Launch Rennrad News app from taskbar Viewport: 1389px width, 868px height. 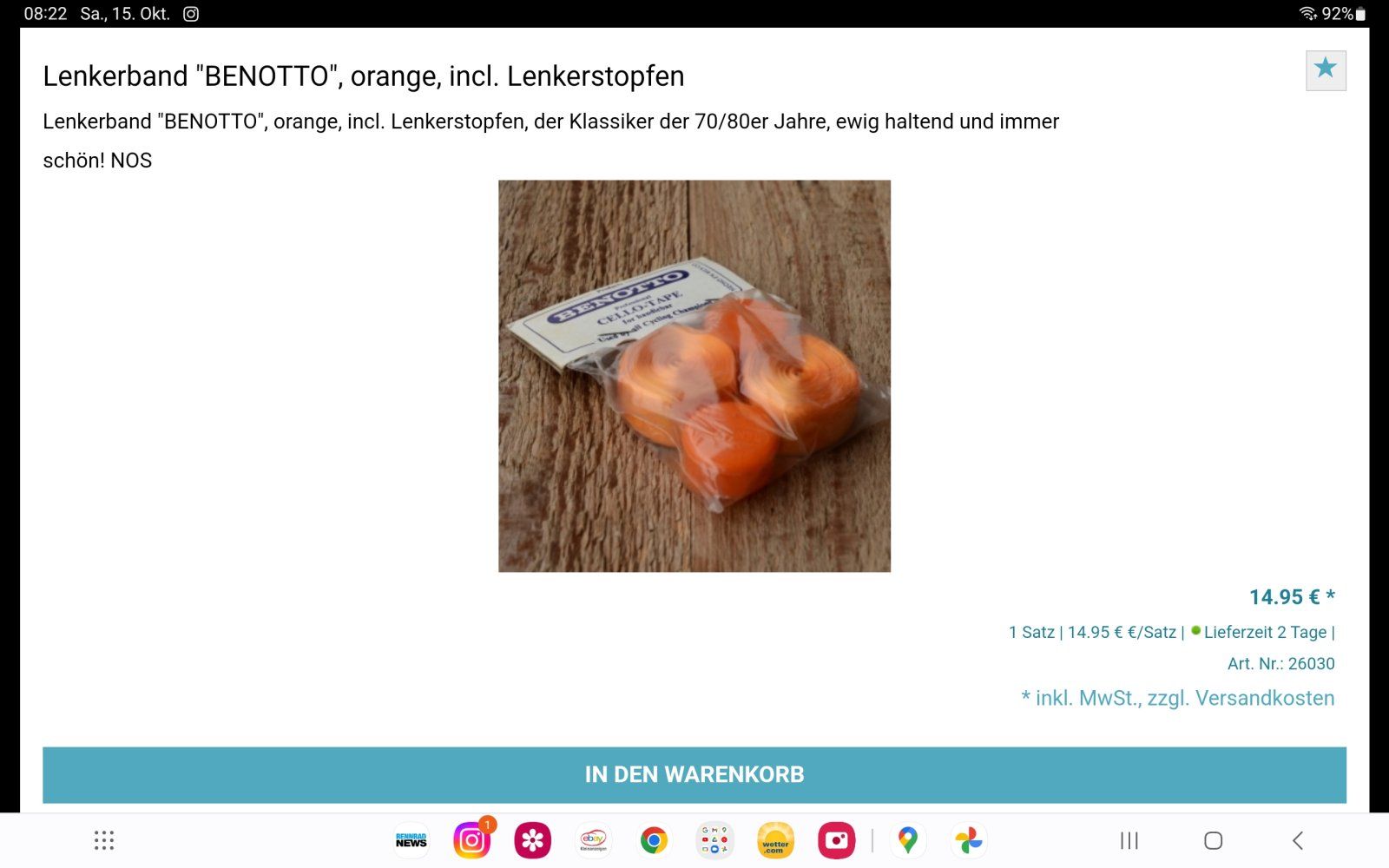[x=411, y=840]
